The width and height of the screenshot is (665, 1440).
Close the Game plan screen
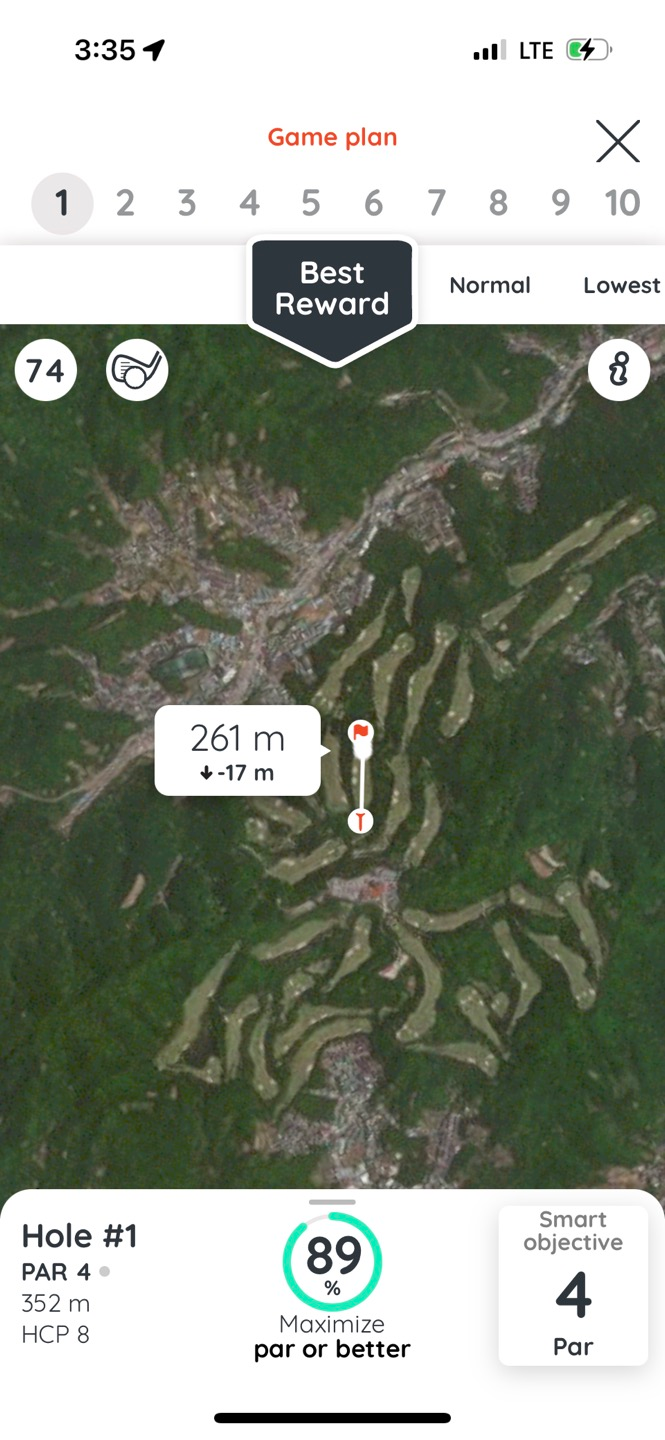pyautogui.click(x=618, y=141)
